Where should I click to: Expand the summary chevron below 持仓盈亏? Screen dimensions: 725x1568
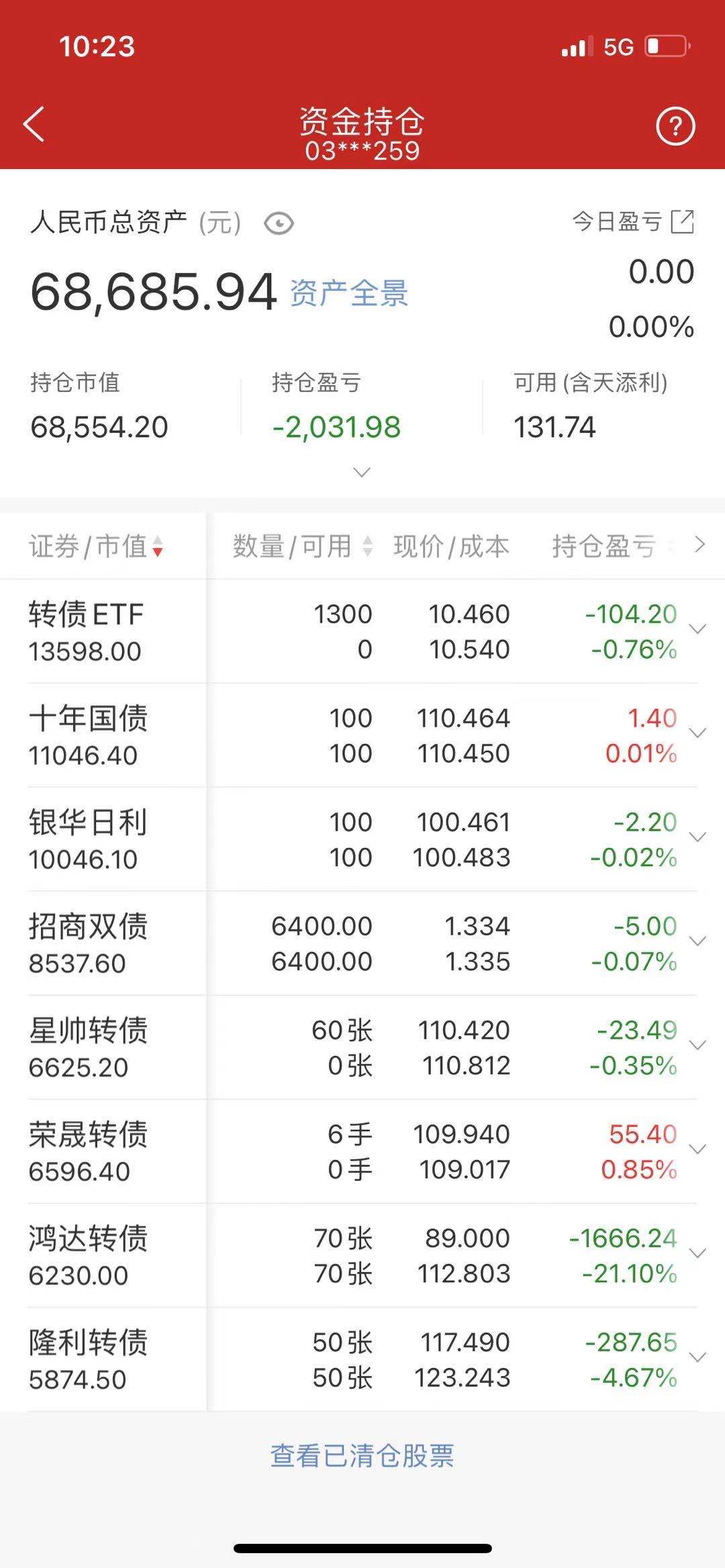pyautogui.click(x=362, y=472)
